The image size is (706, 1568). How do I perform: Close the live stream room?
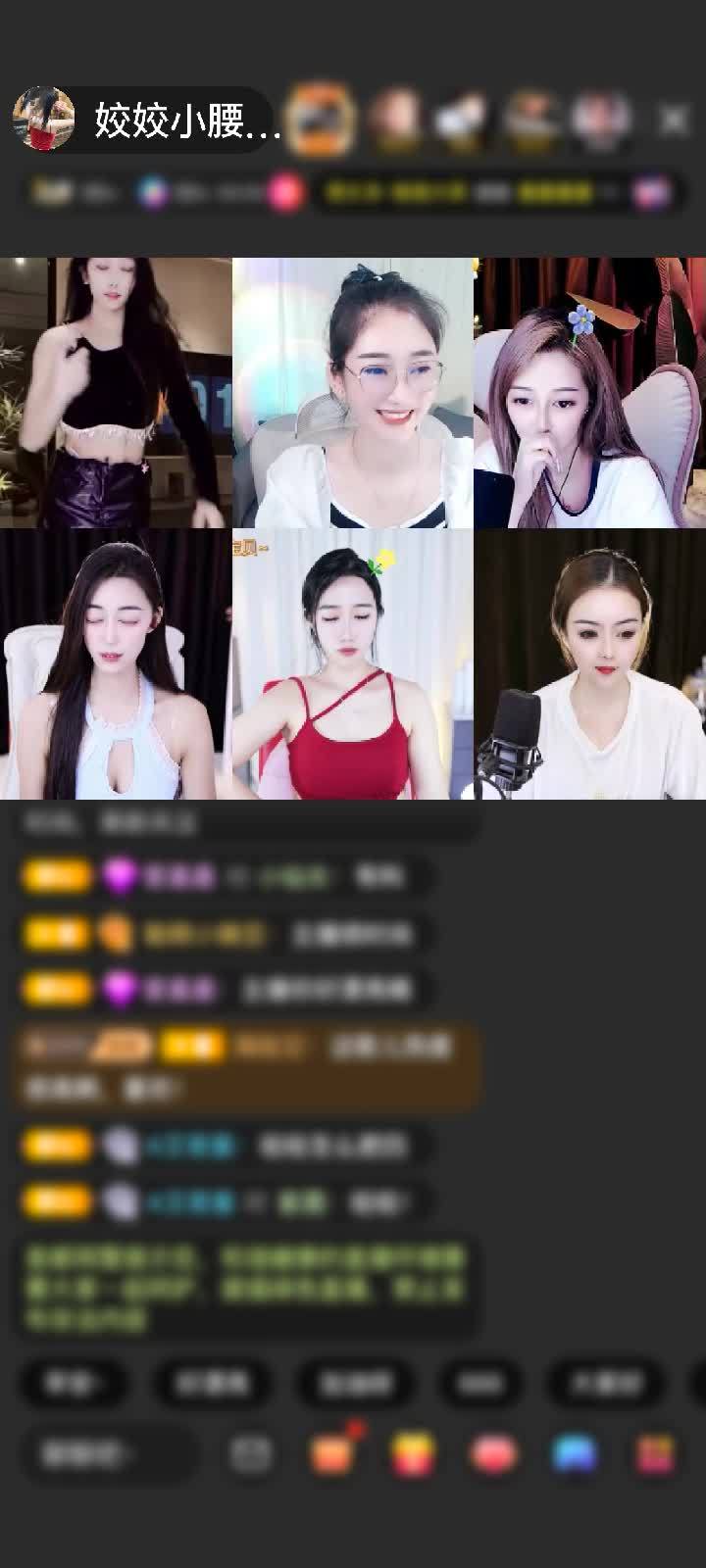[674, 121]
